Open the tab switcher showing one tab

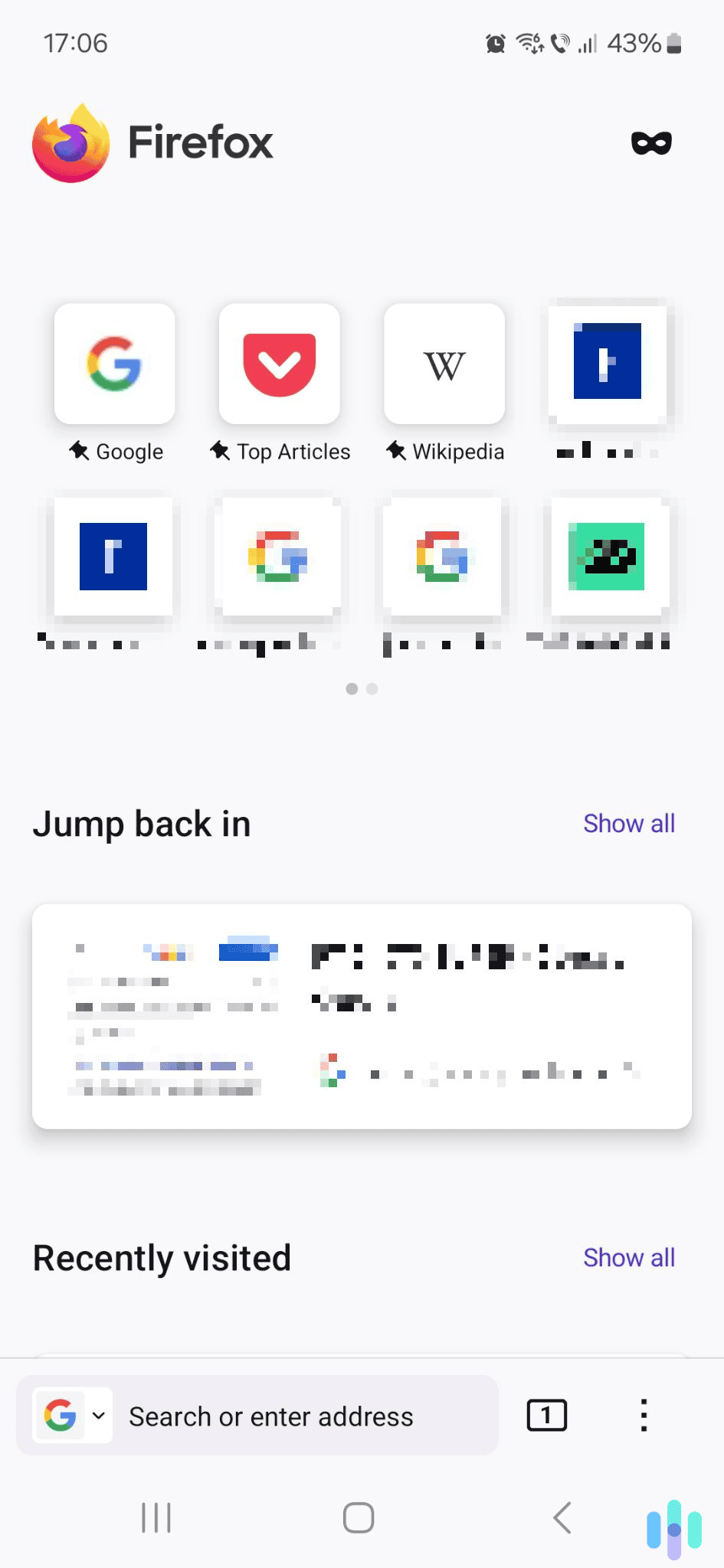[x=546, y=1416]
